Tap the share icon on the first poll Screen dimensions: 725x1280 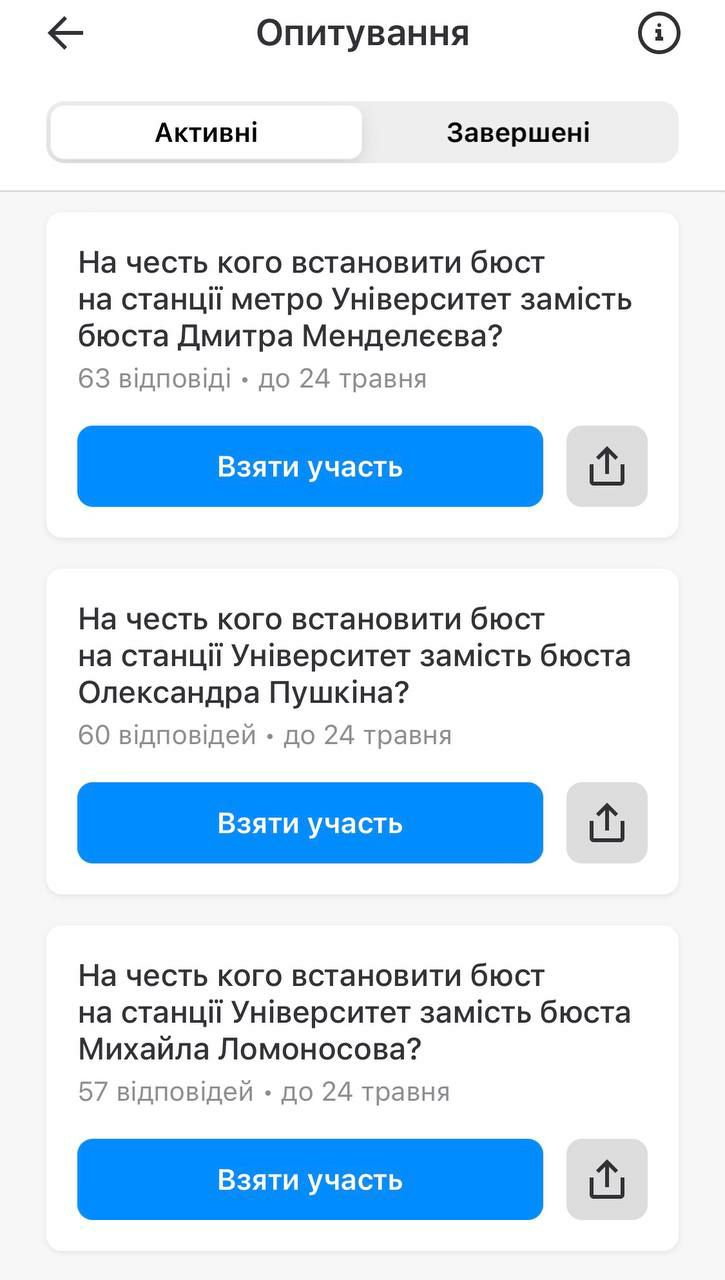point(606,465)
